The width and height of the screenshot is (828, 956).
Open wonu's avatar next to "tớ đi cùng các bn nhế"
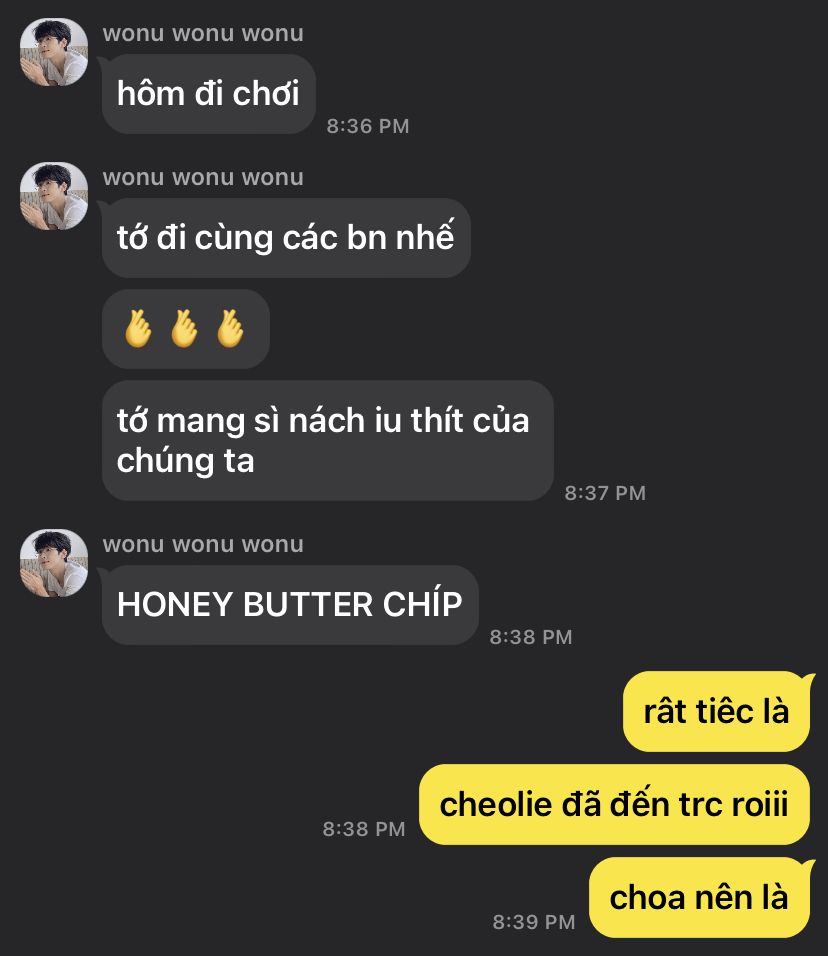click(54, 196)
